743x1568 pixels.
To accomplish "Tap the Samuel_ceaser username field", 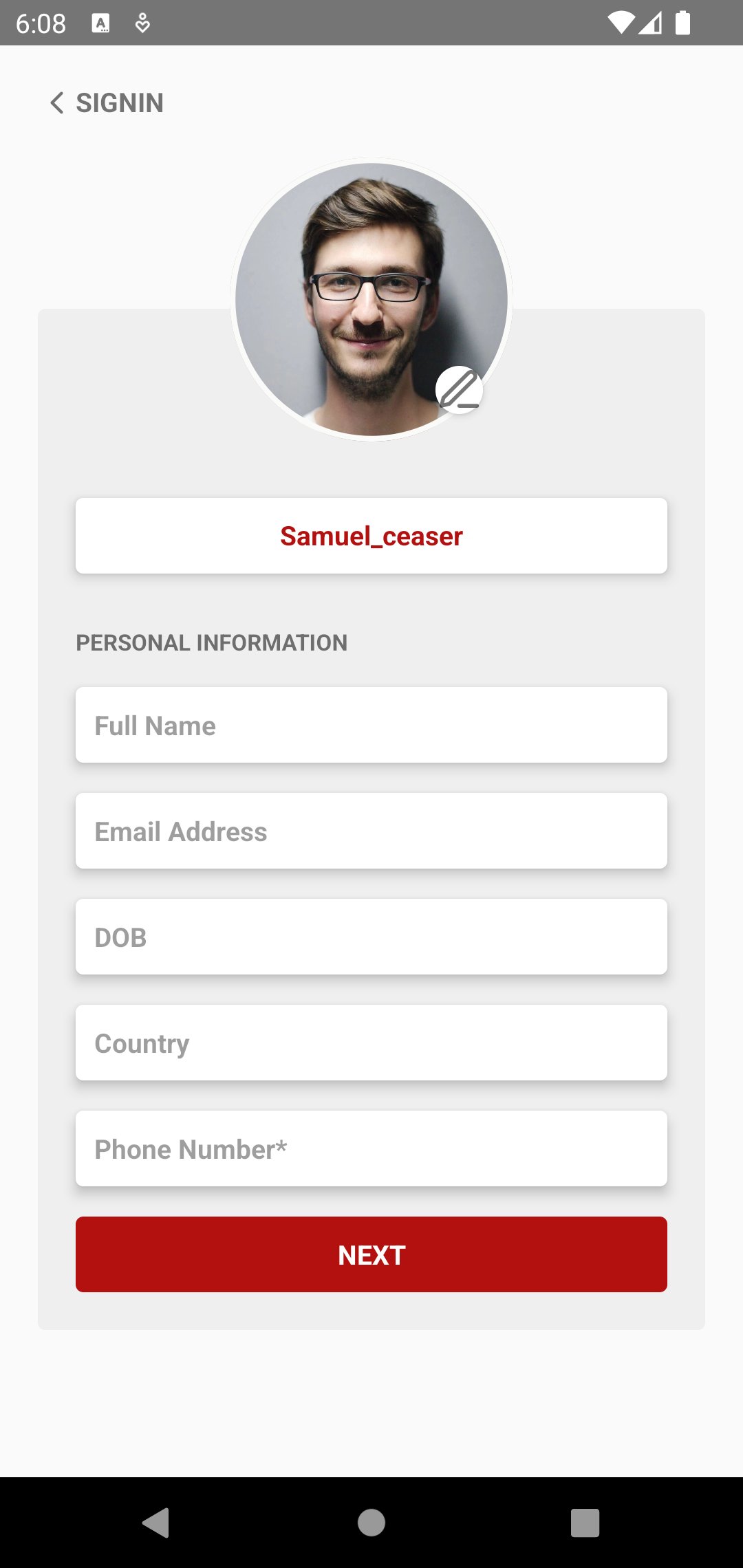I will click(x=371, y=536).
